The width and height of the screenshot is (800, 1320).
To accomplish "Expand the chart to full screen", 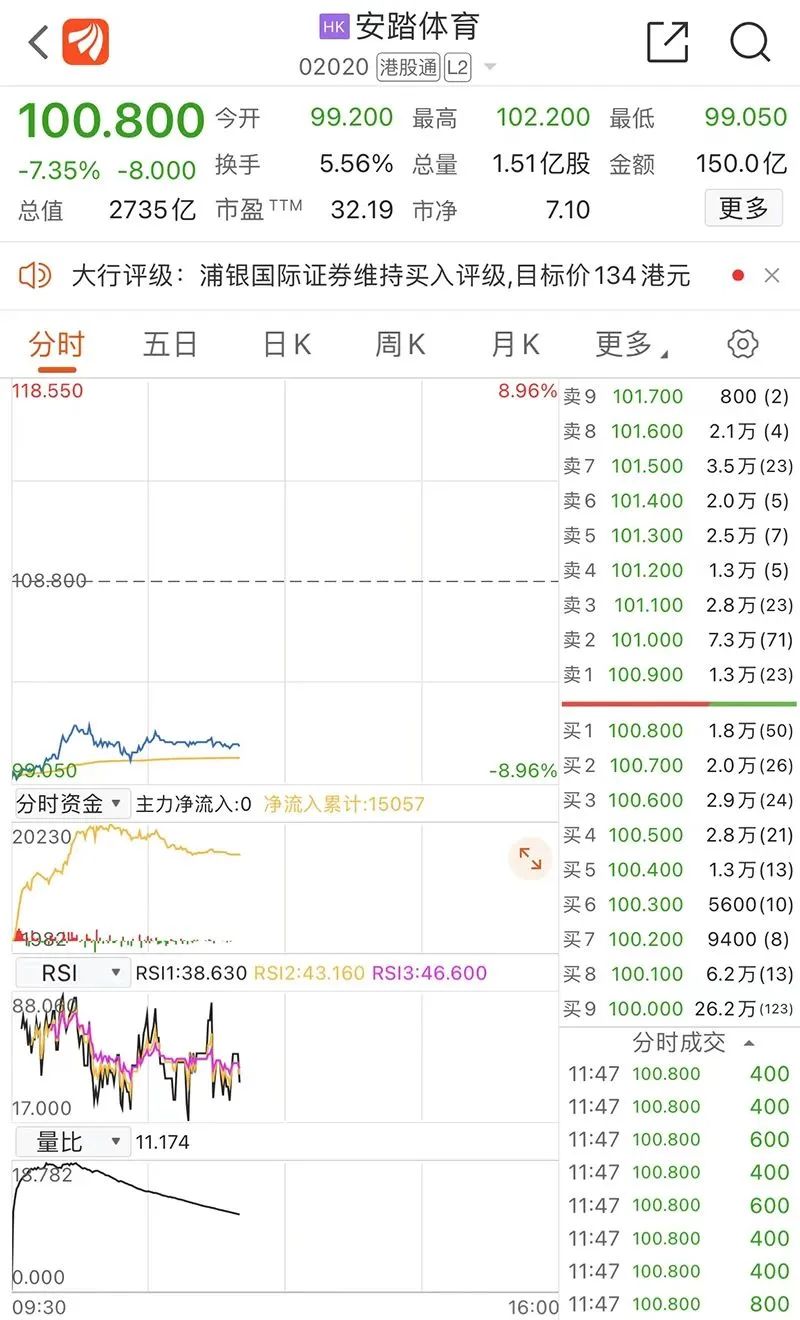I will click(530, 859).
